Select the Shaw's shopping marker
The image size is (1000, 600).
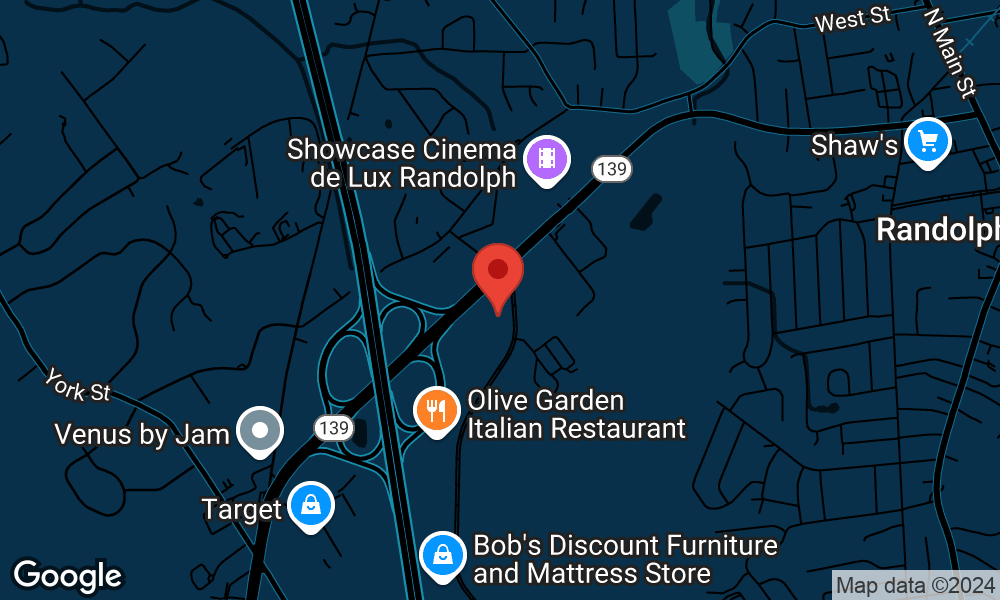point(927,143)
